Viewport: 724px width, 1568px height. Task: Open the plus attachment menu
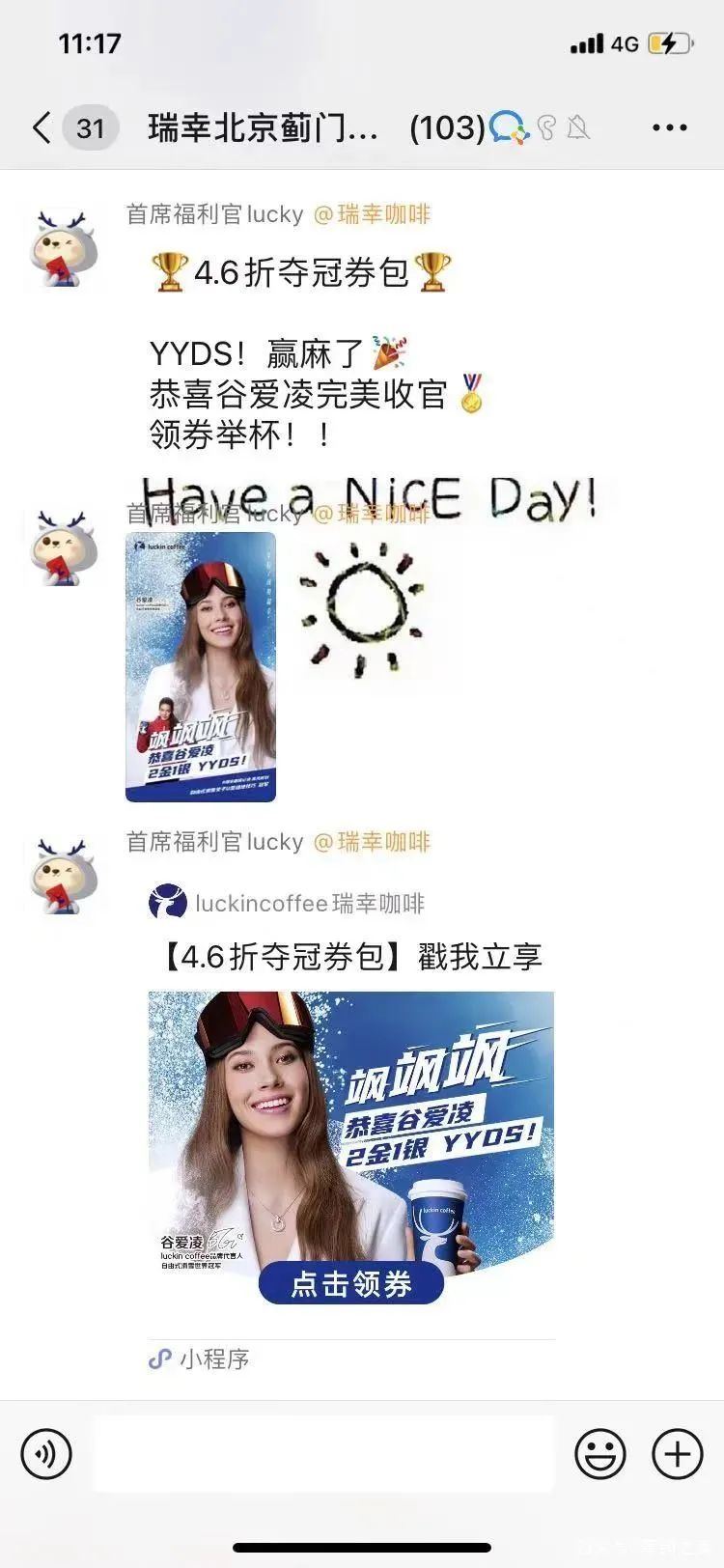click(678, 1453)
